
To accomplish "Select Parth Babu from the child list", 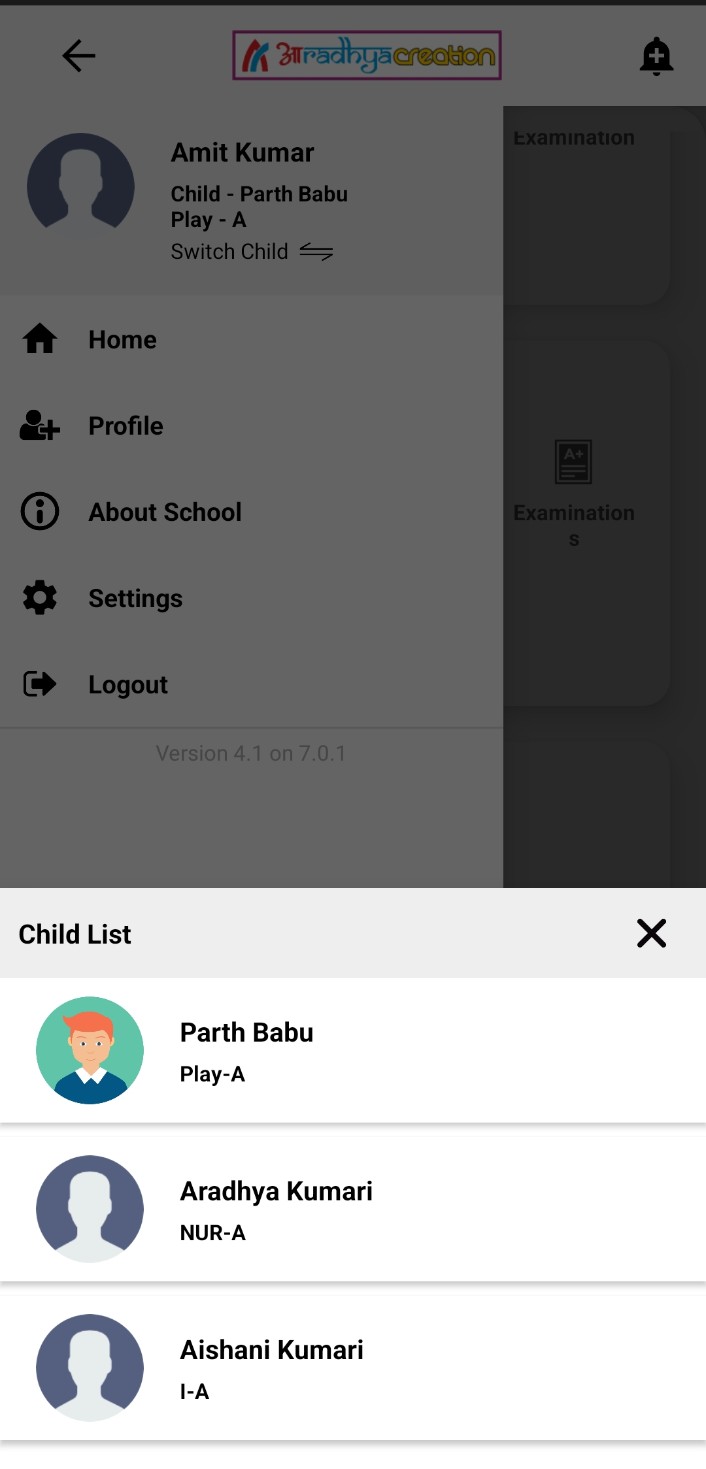I will pyautogui.click(x=353, y=1050).
